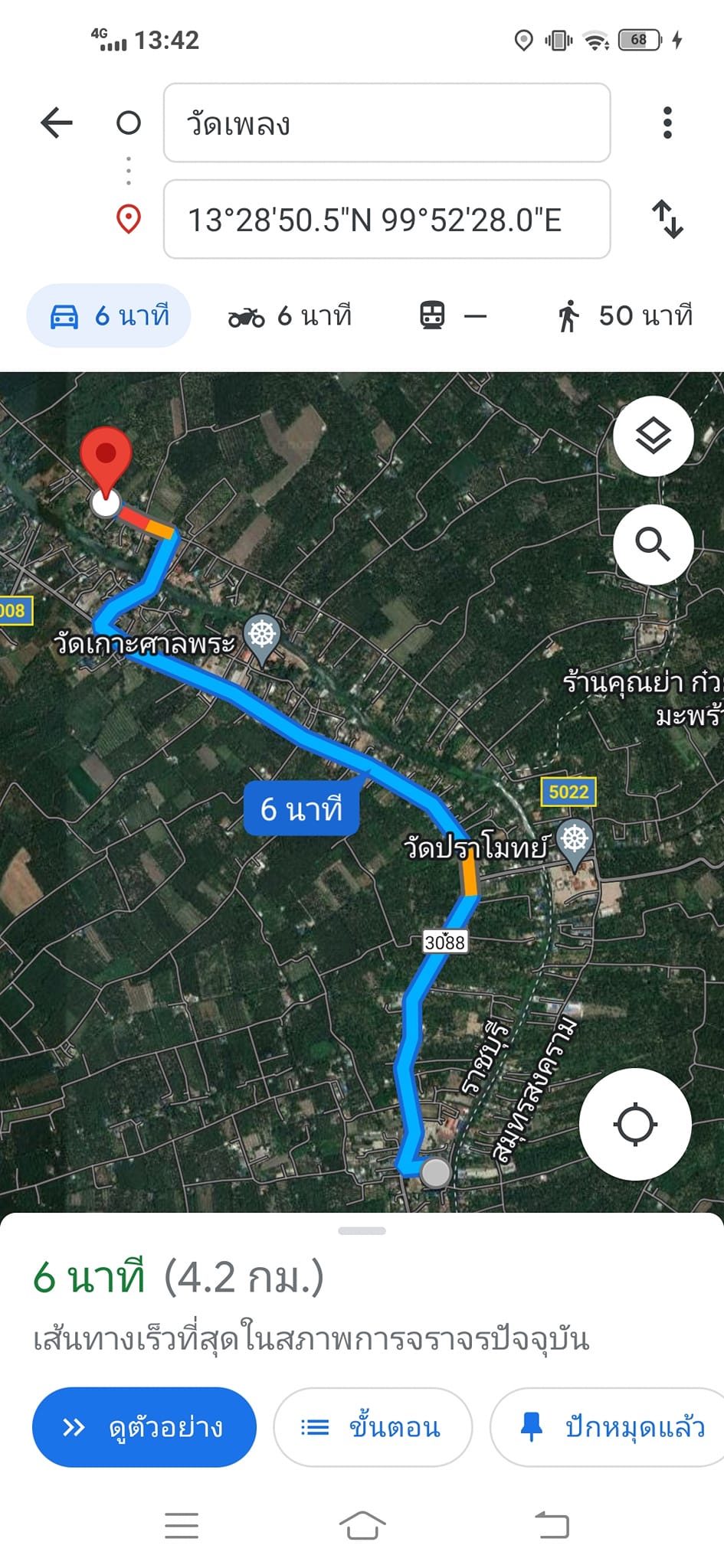The image size is (724, 1568).
Task: Expand the route details sheet handle
Action: click(362, 1231)
